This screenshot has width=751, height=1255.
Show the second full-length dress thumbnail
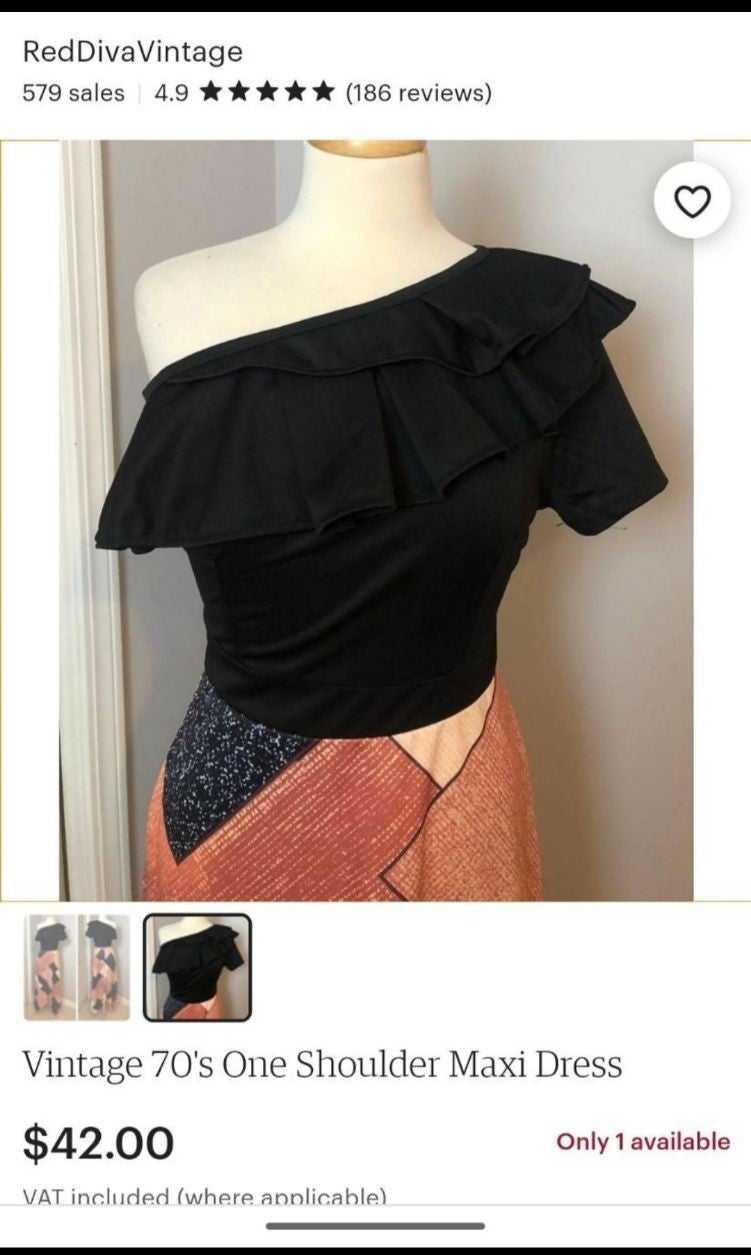pyautogui.click(x=103, y=967)
